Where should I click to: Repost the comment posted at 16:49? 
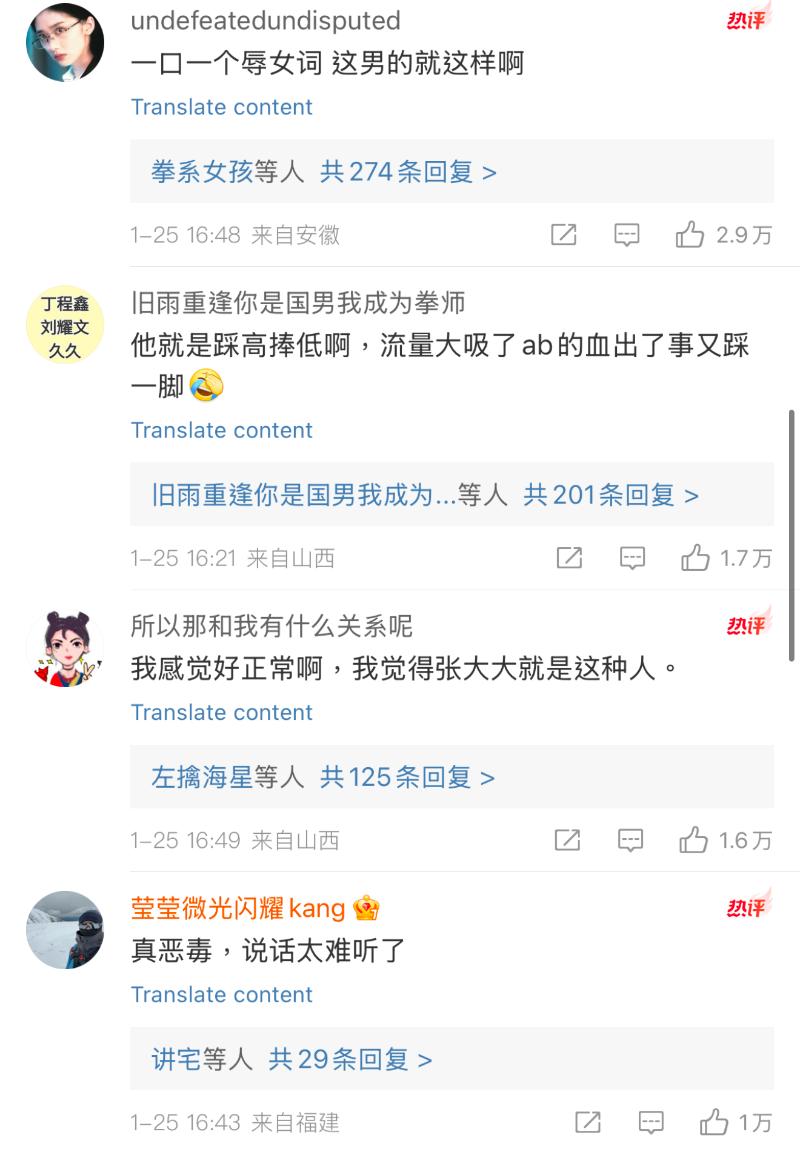pyautogui.click(x=567, y=841)
